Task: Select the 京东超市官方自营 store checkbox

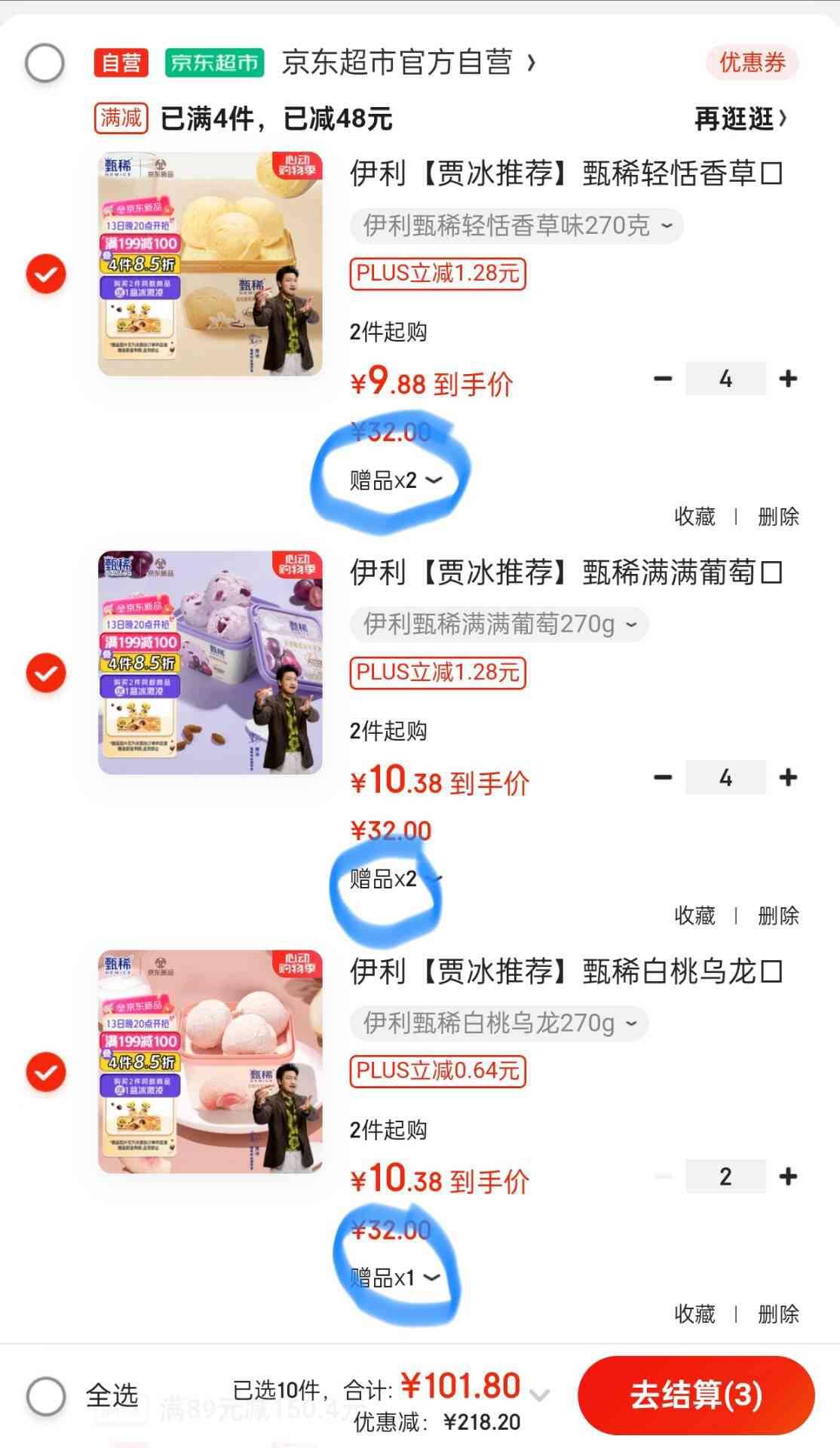Action: click(44, 63)
